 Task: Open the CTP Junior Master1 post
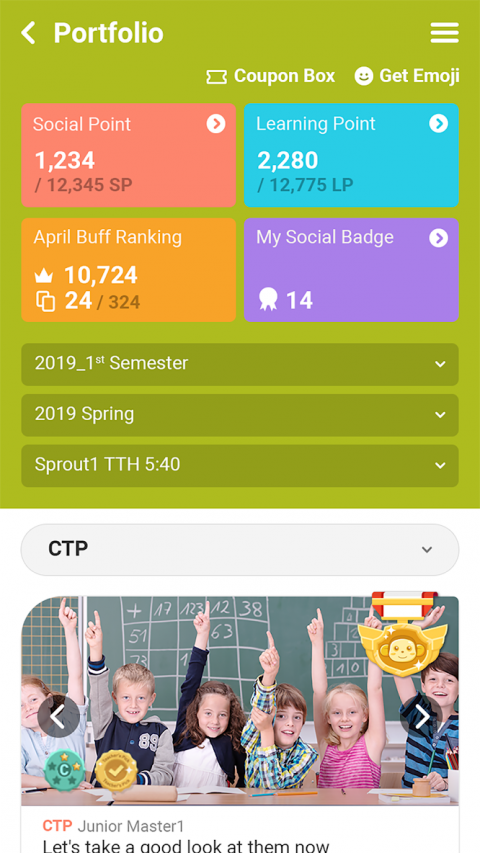(240, 830)
